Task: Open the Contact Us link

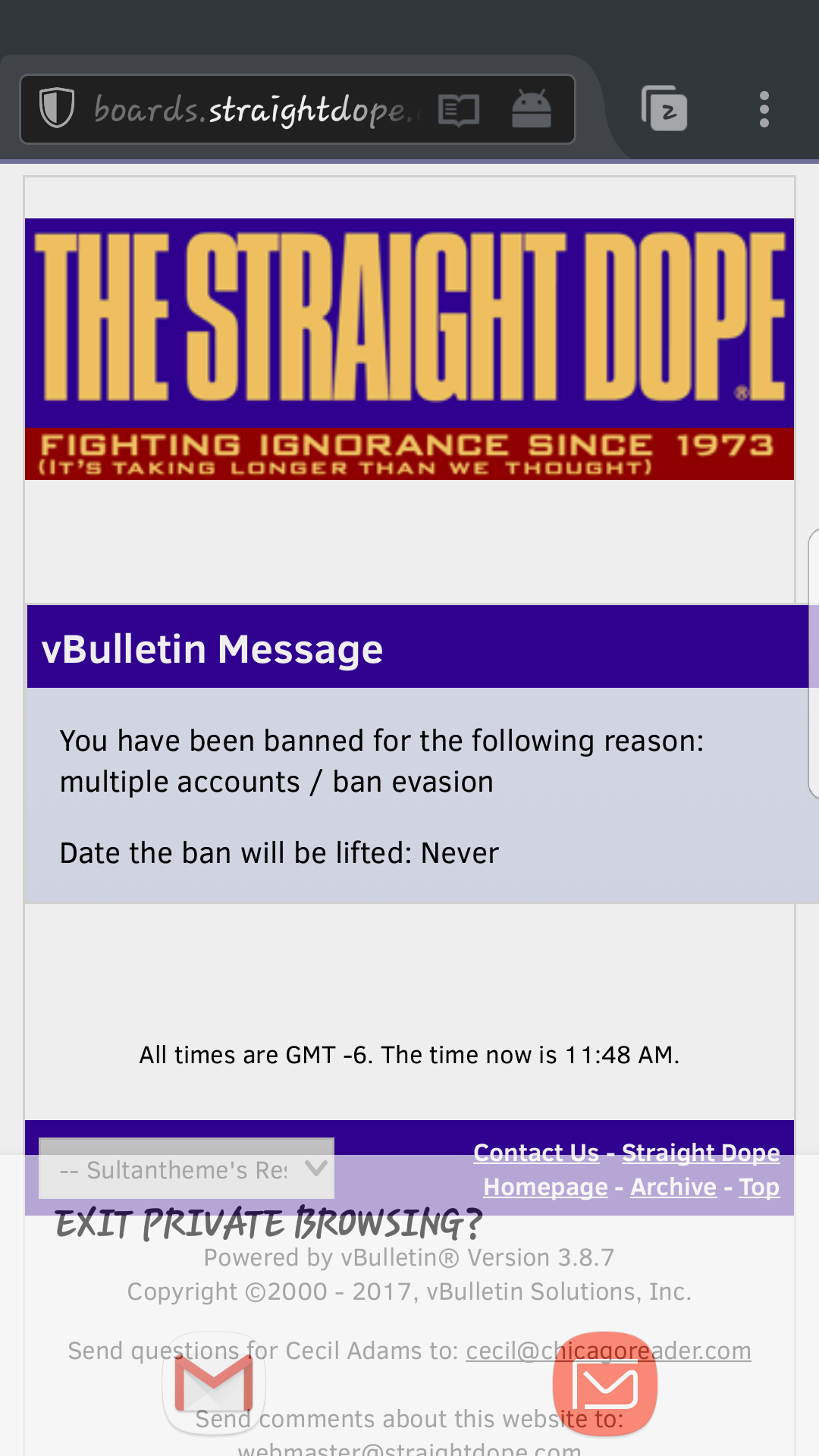Action: (x=536, y=1153)
